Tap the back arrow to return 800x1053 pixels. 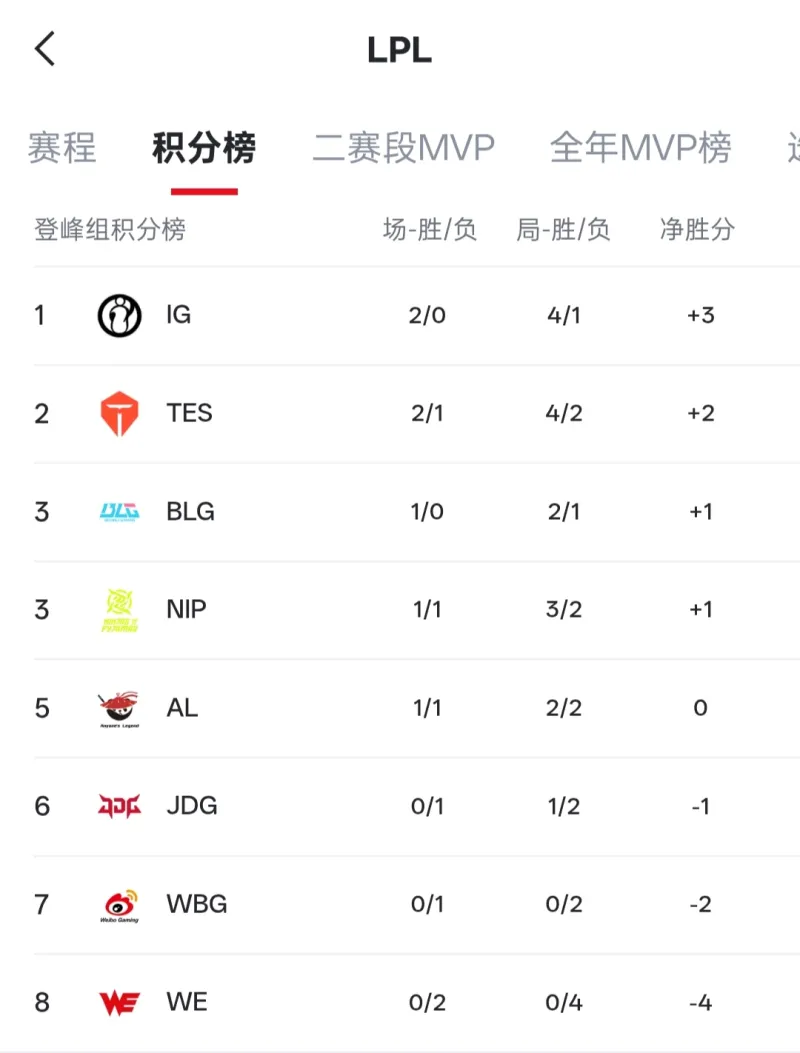44,48
